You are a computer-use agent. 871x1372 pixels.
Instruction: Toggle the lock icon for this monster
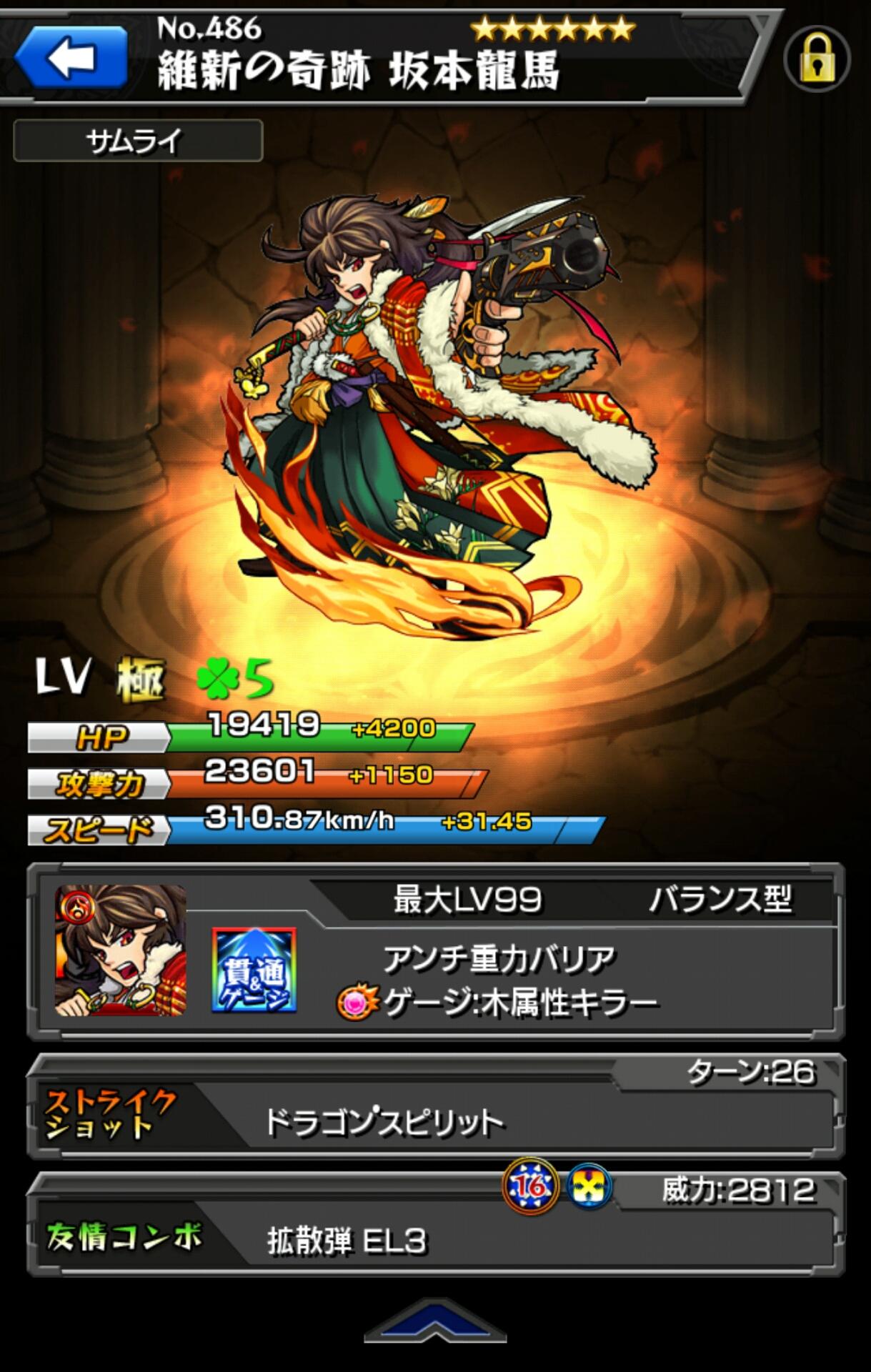point(817,60)
